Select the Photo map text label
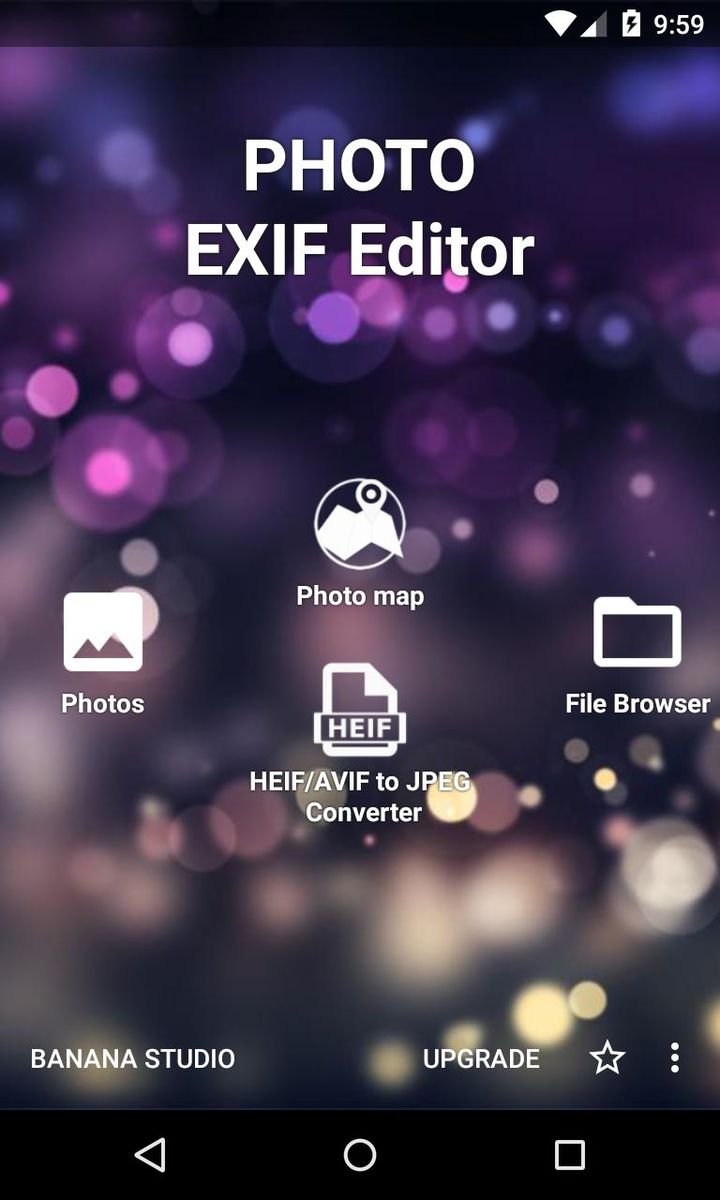 359,595
